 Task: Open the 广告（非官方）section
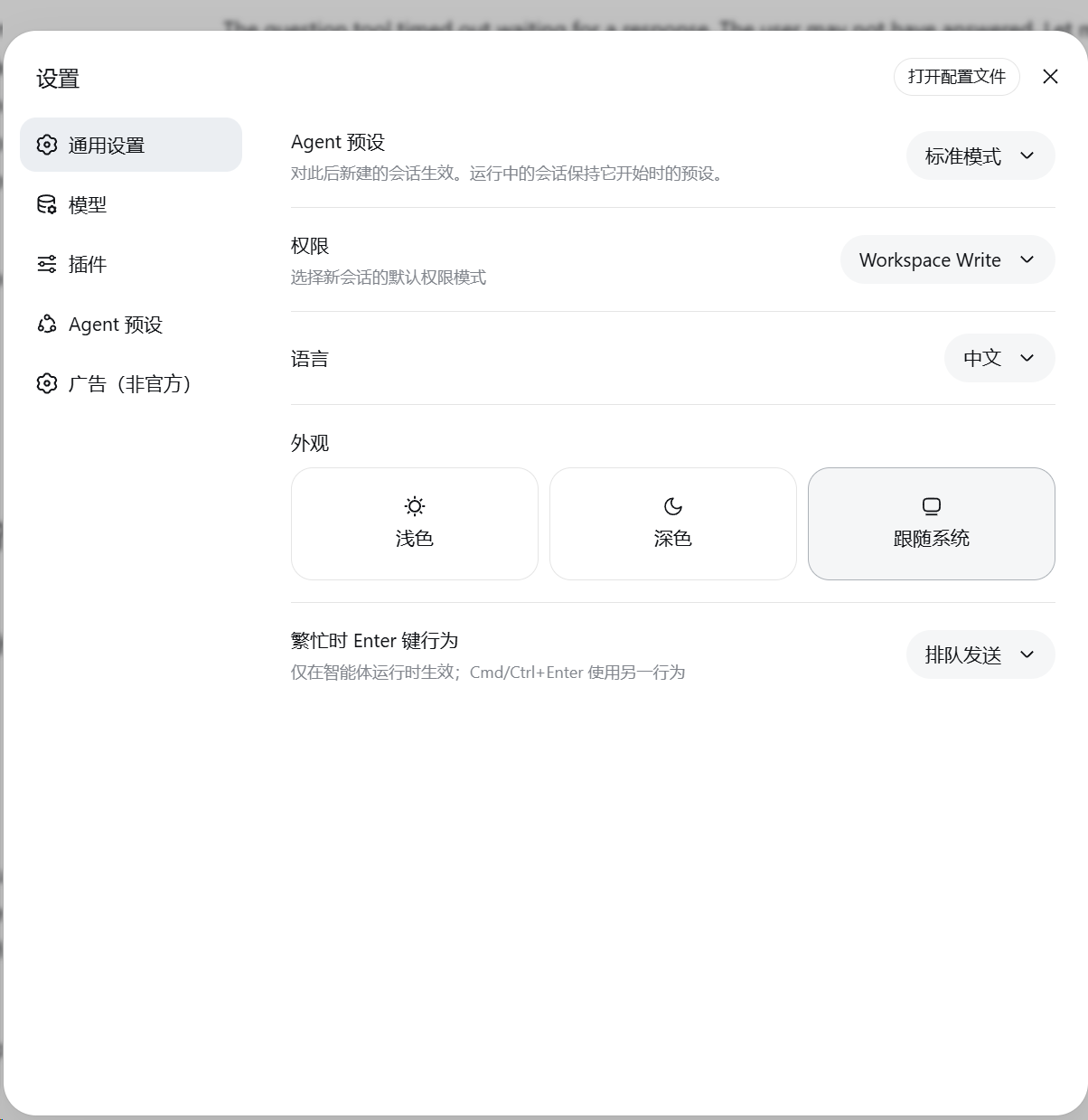(131, 383)
